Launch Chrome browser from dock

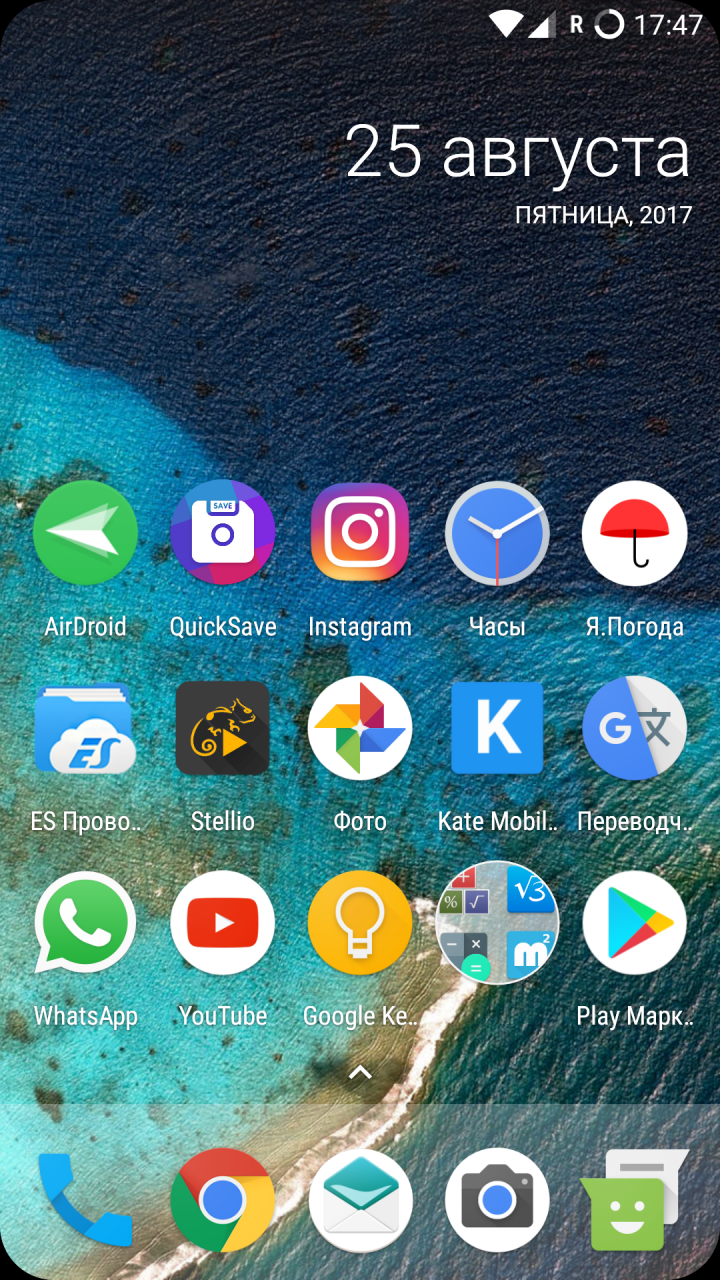pyautogui.click(x=223, y=1200)
